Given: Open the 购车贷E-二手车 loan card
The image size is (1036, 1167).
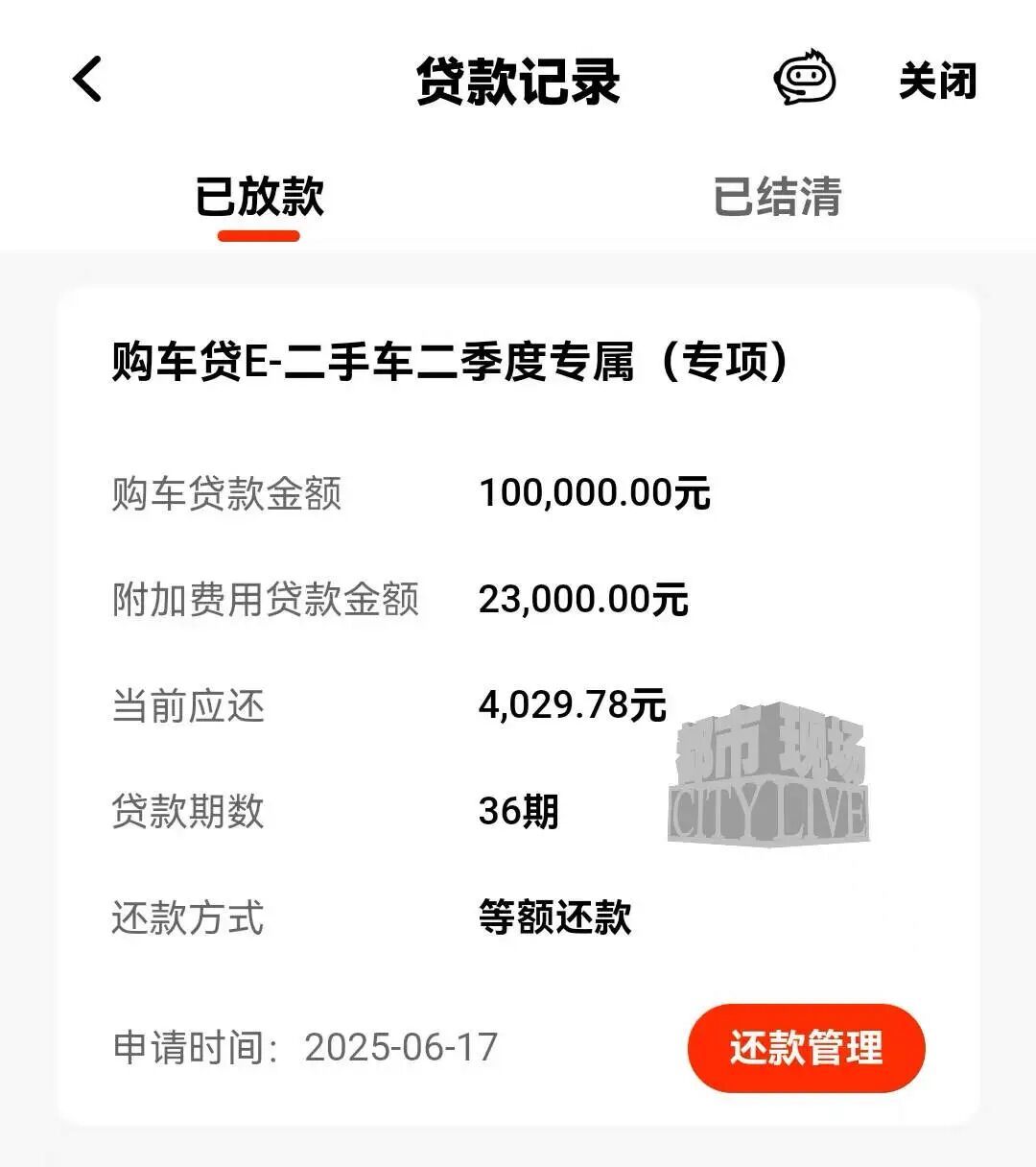Looking at the screenshot, I should [449, 363].
